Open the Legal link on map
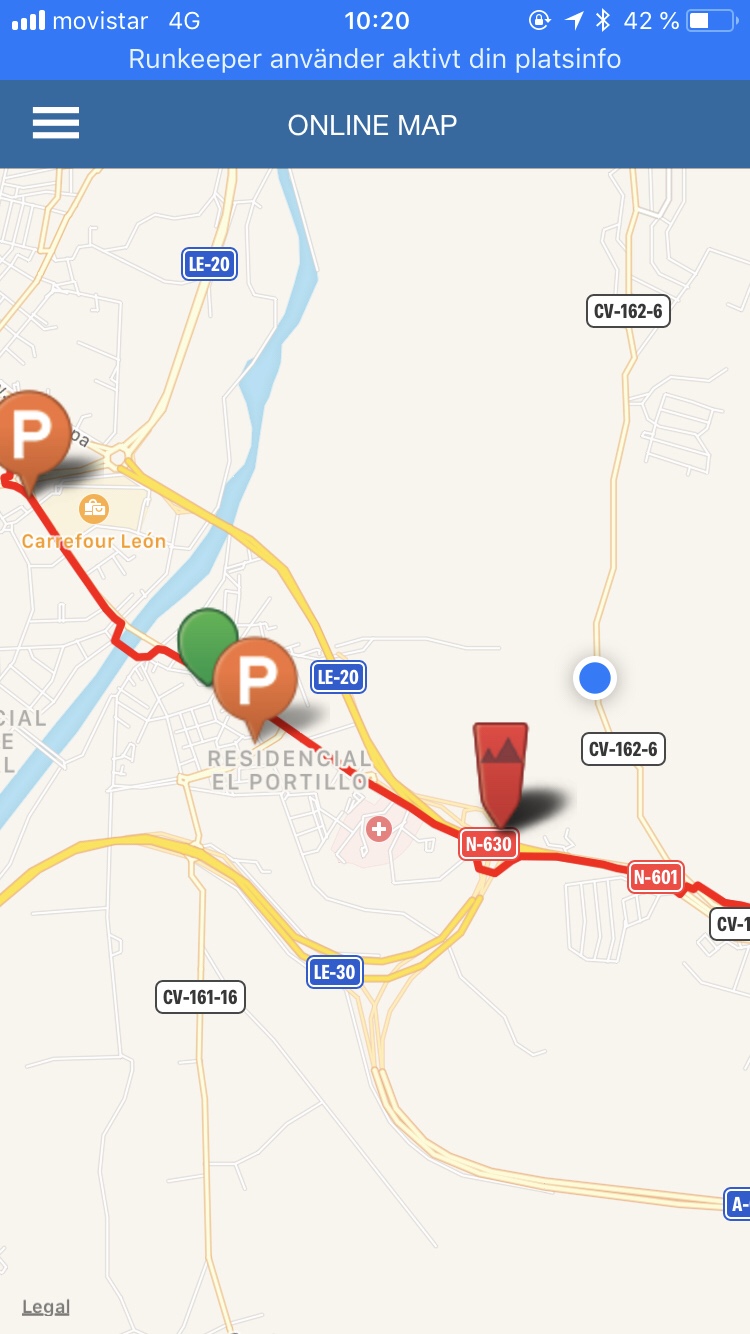Viewport: 750px width, 1334px height. (x=46, y=1307)
